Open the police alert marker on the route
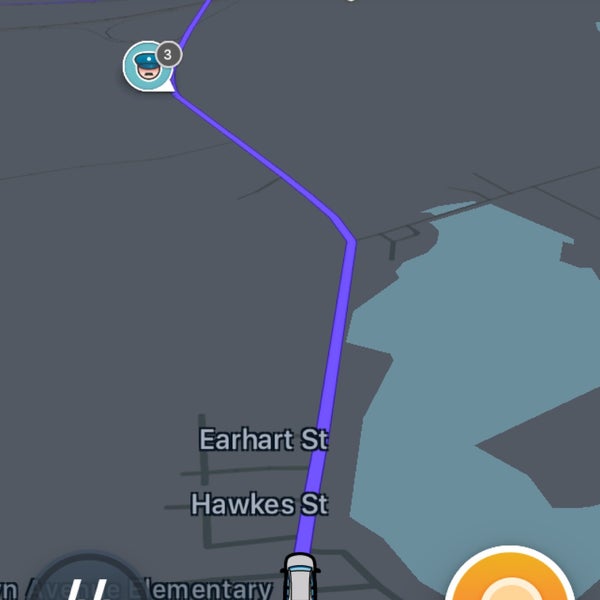This screenshot has width=600, height=600. (x=147, y=67)
